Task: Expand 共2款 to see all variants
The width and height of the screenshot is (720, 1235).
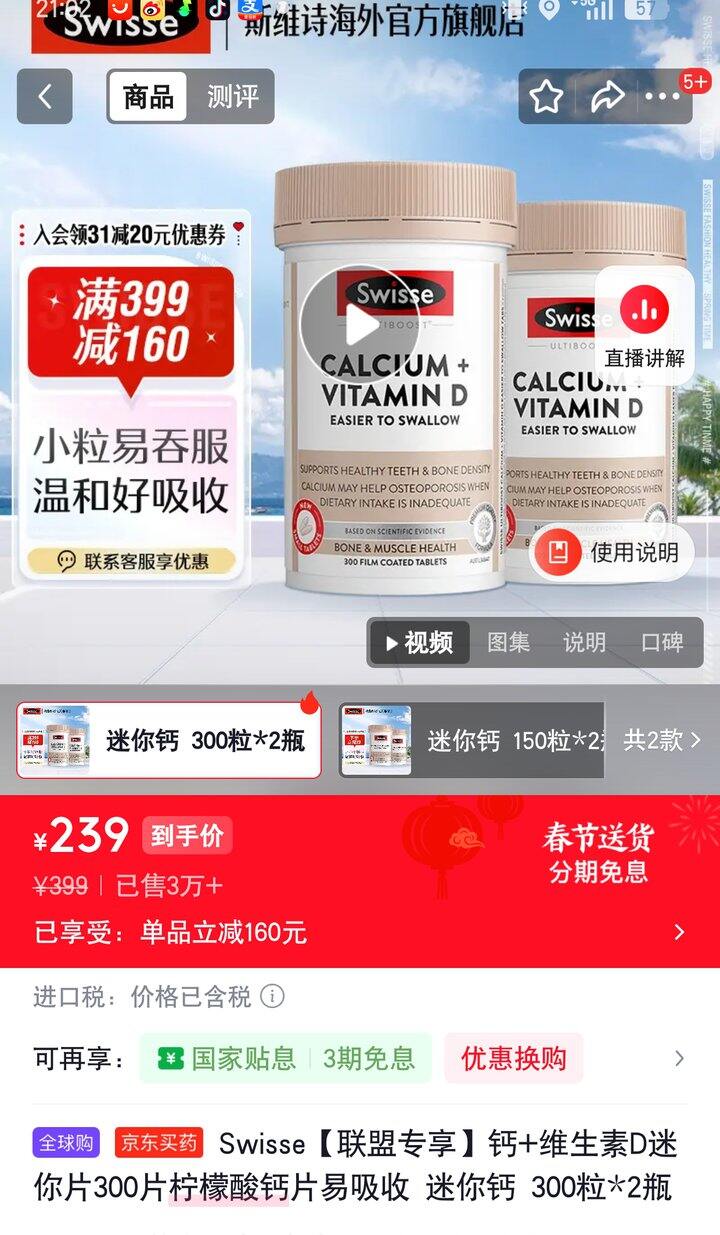Action: coord(662,740)
